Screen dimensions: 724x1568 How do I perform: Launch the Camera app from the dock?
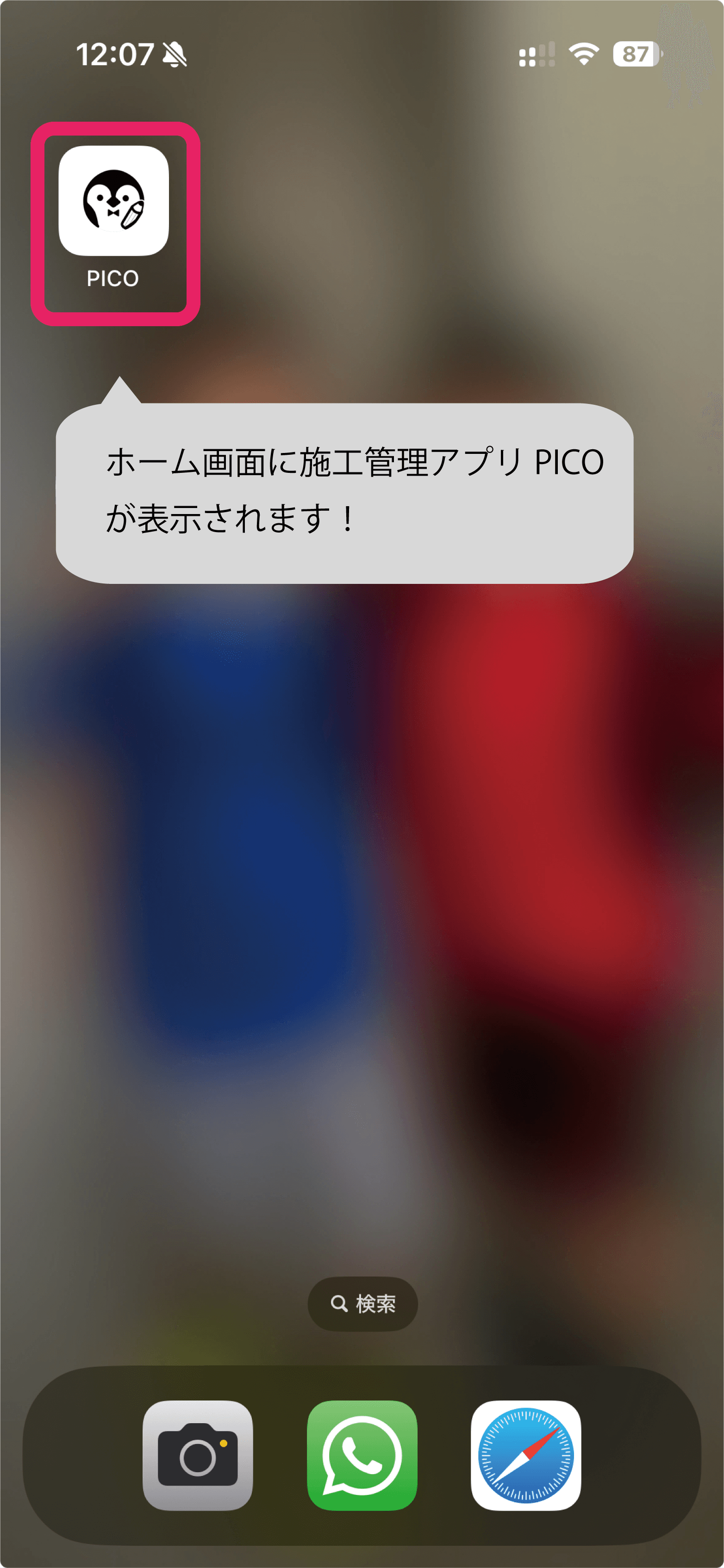[198, 1455]
